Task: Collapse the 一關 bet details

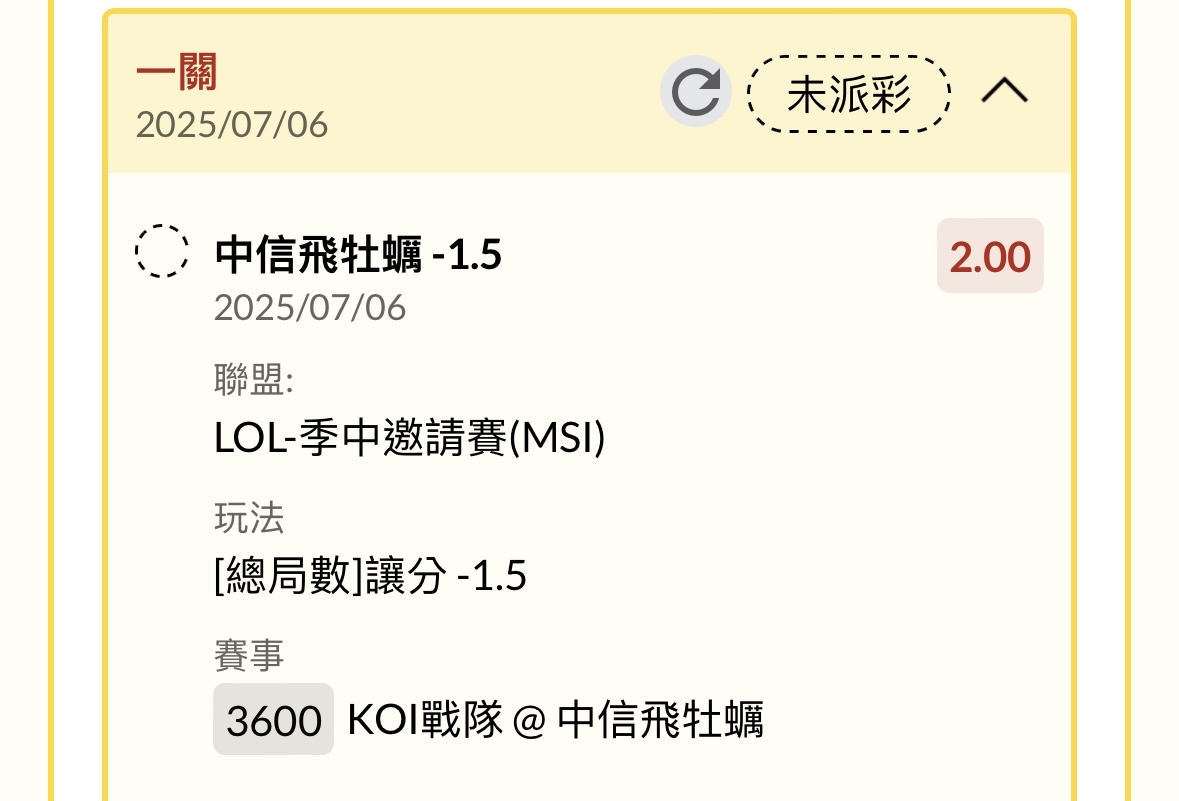Action: coord(1004,92)
